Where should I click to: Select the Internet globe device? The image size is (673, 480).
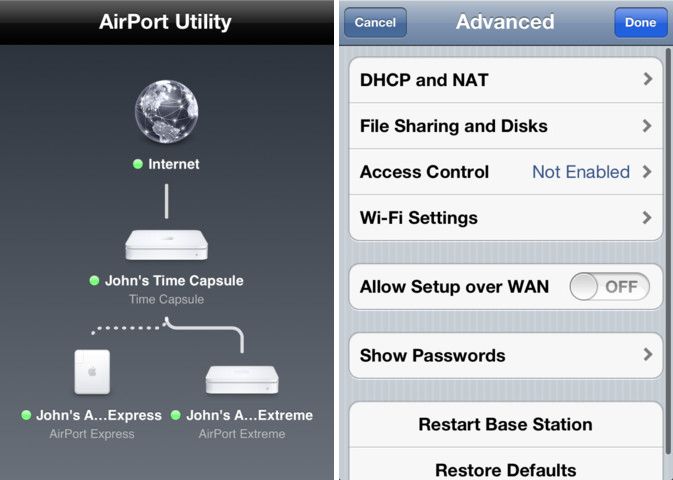(x=166, y=110)
